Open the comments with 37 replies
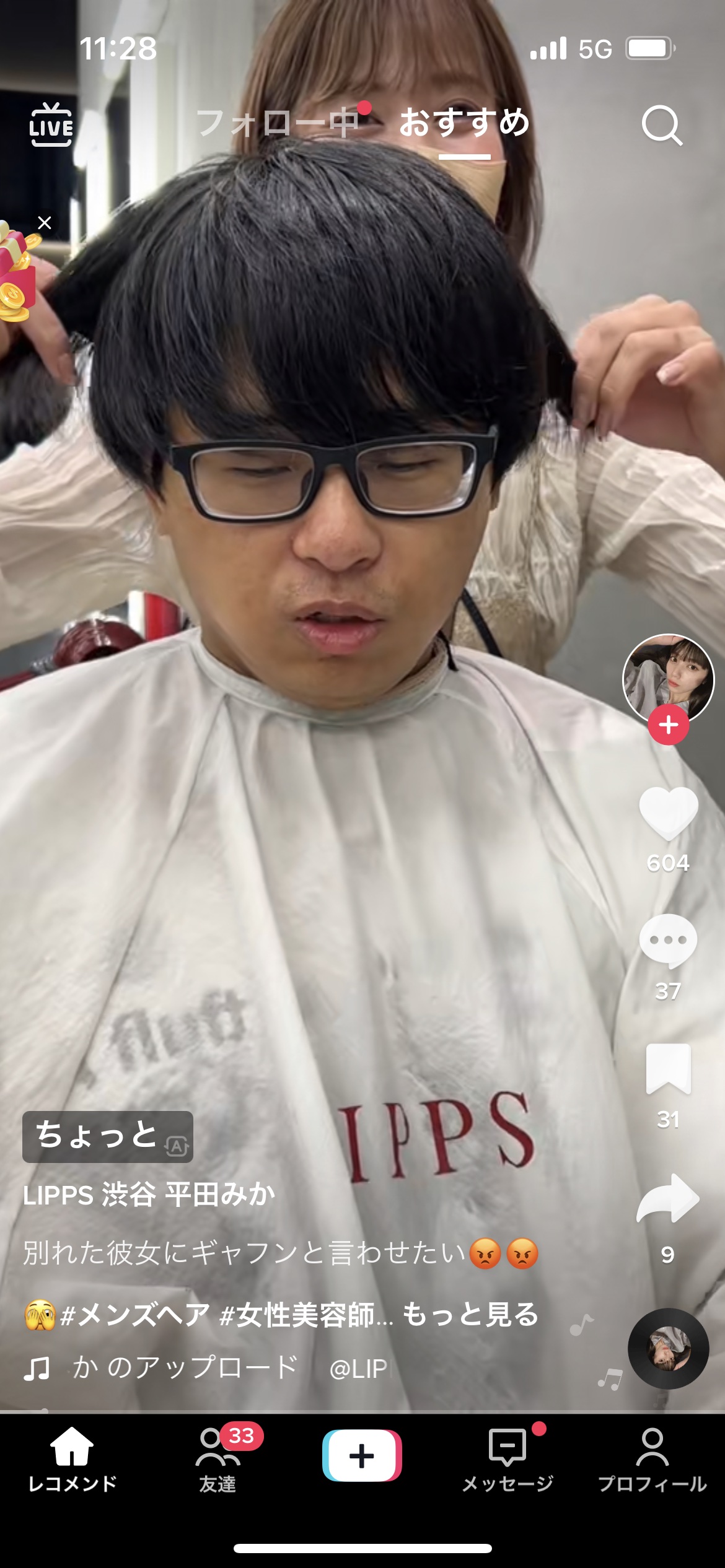 coord(668,941)
